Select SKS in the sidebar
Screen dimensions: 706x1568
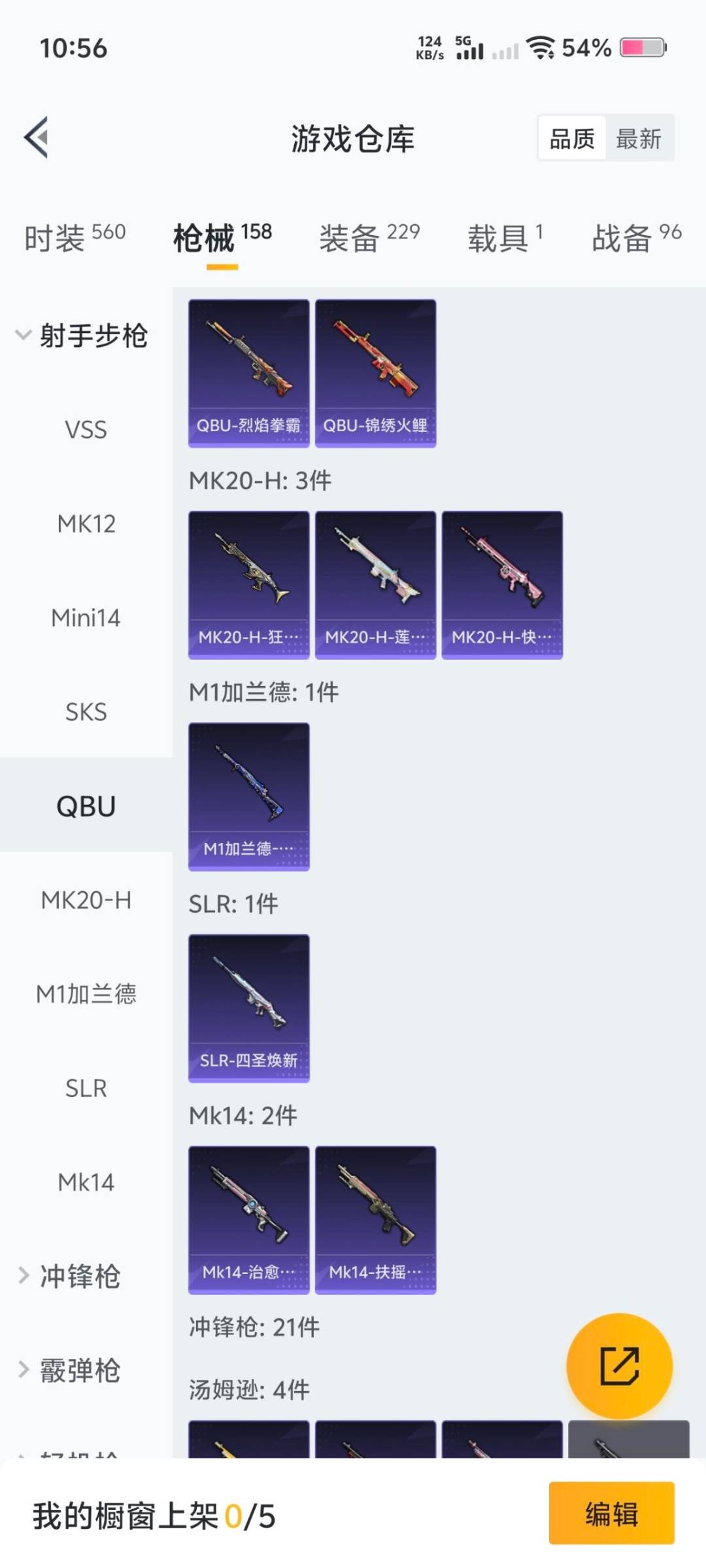pos(86,712)
